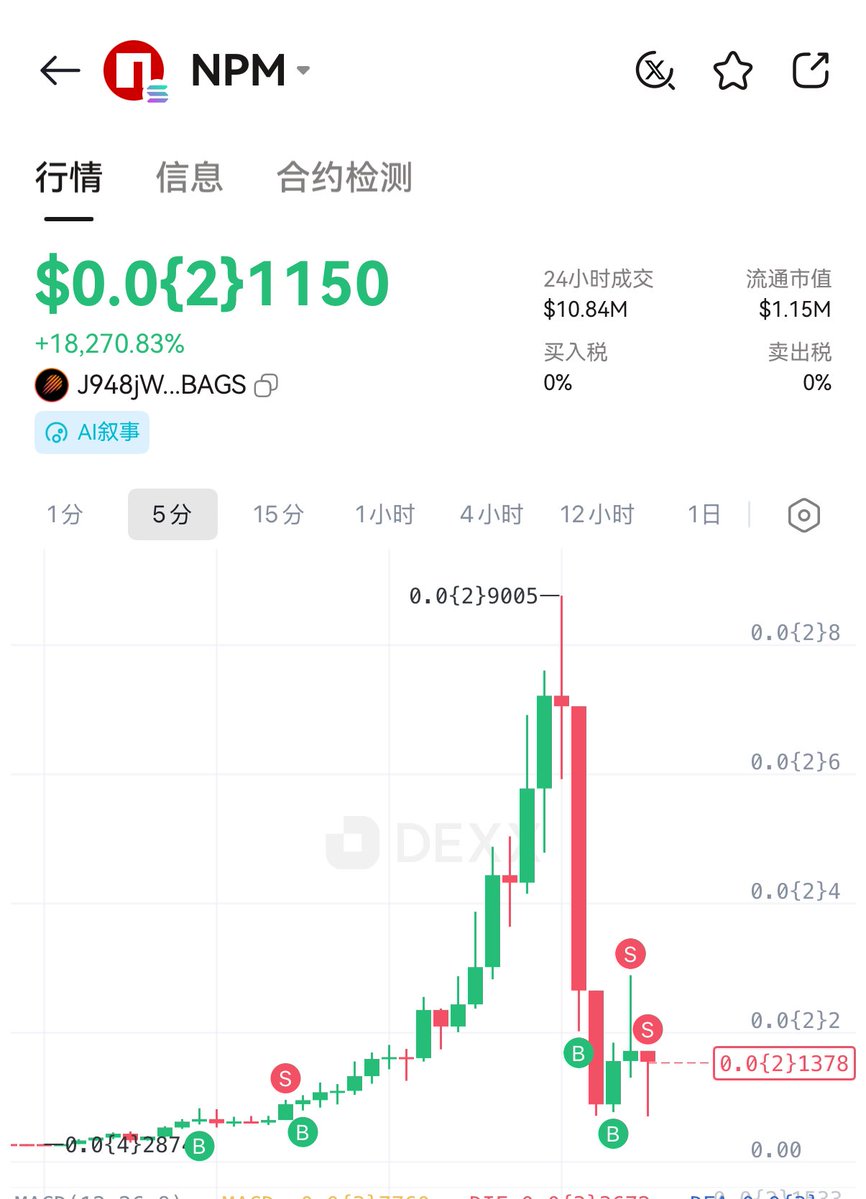This screenshot has width=866, height=1199.
Task: View the 1日 chart interval
Action: tap(703, 515)
